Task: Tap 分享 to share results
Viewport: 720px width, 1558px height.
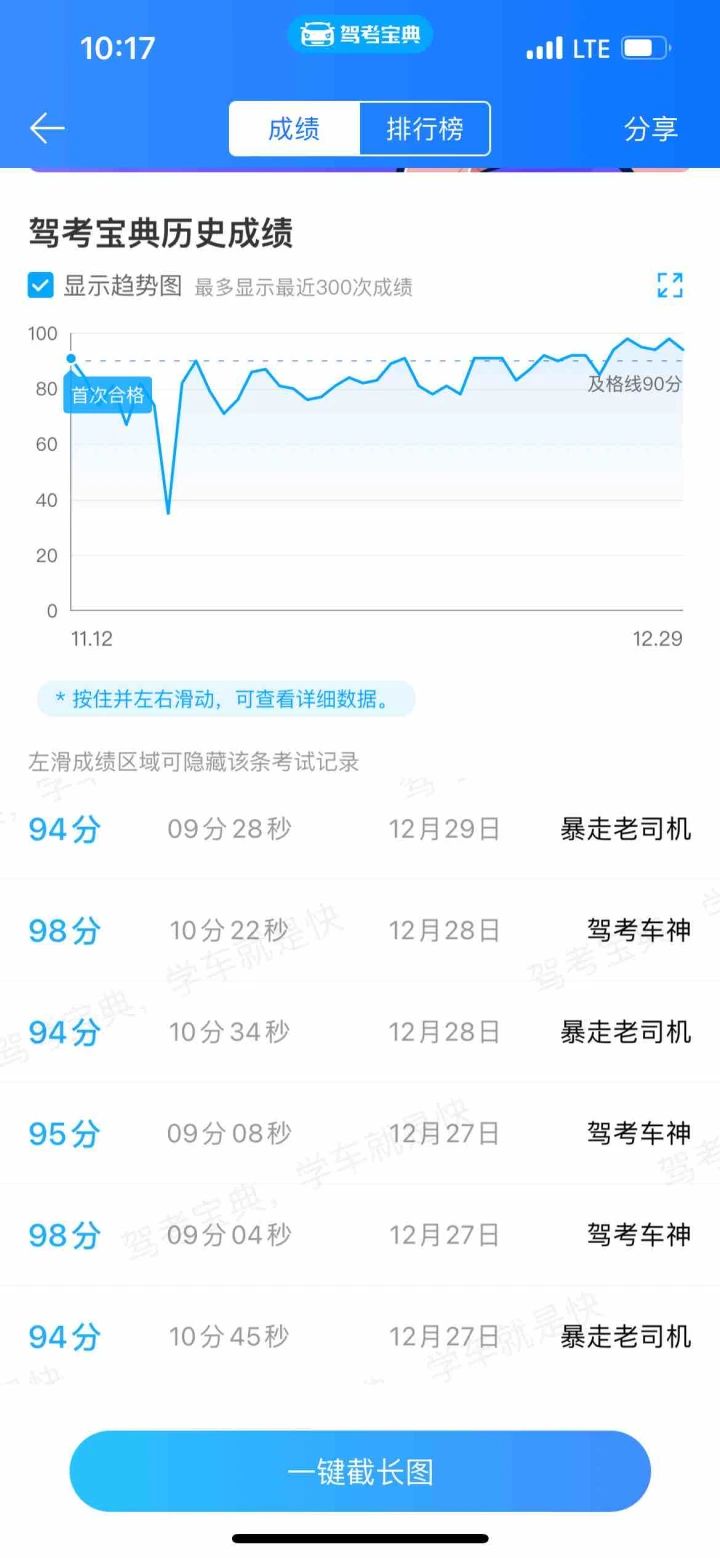Action: 651,129
